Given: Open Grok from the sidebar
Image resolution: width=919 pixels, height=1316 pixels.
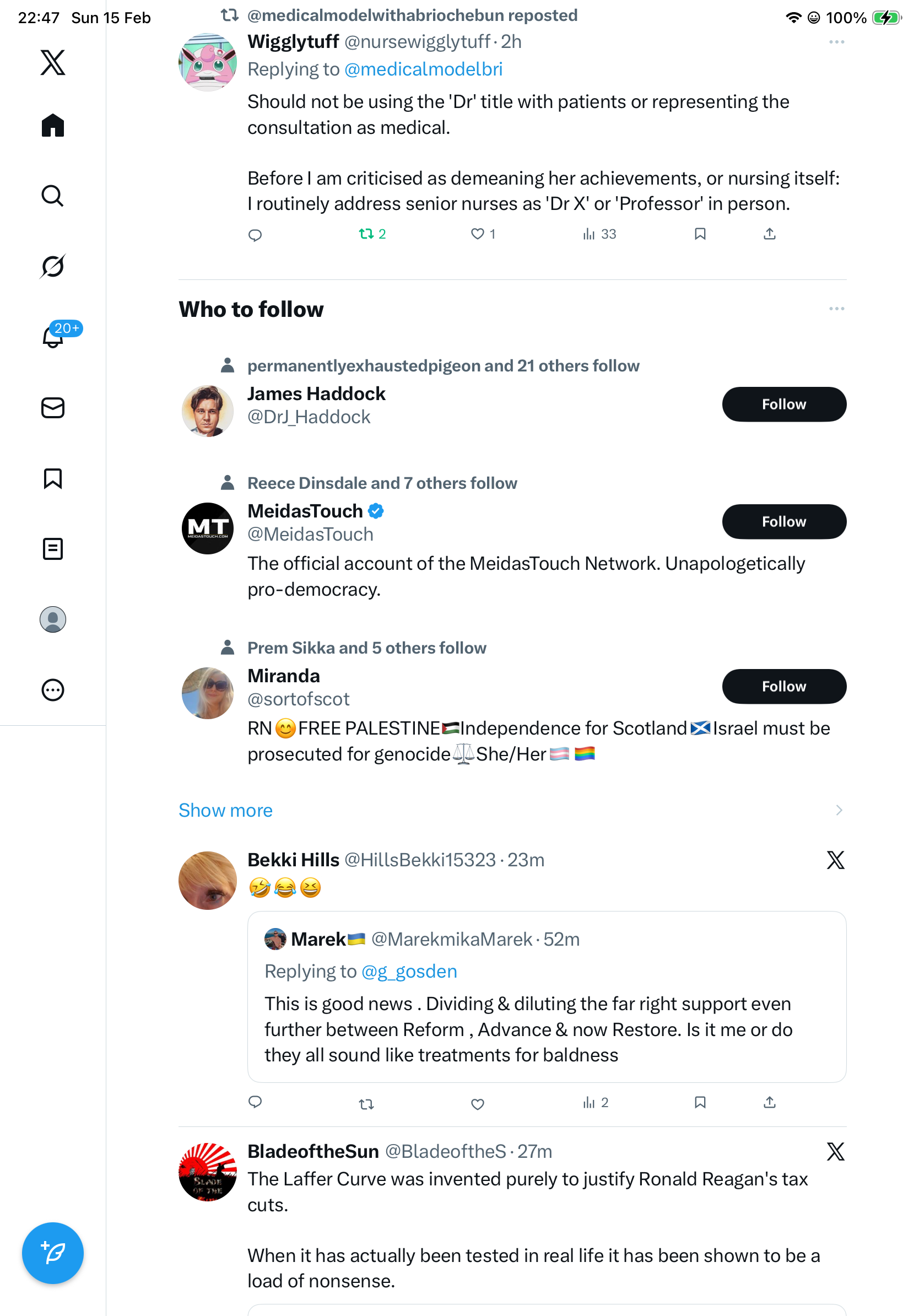Looking at the screenshot, I should point(53,267).
